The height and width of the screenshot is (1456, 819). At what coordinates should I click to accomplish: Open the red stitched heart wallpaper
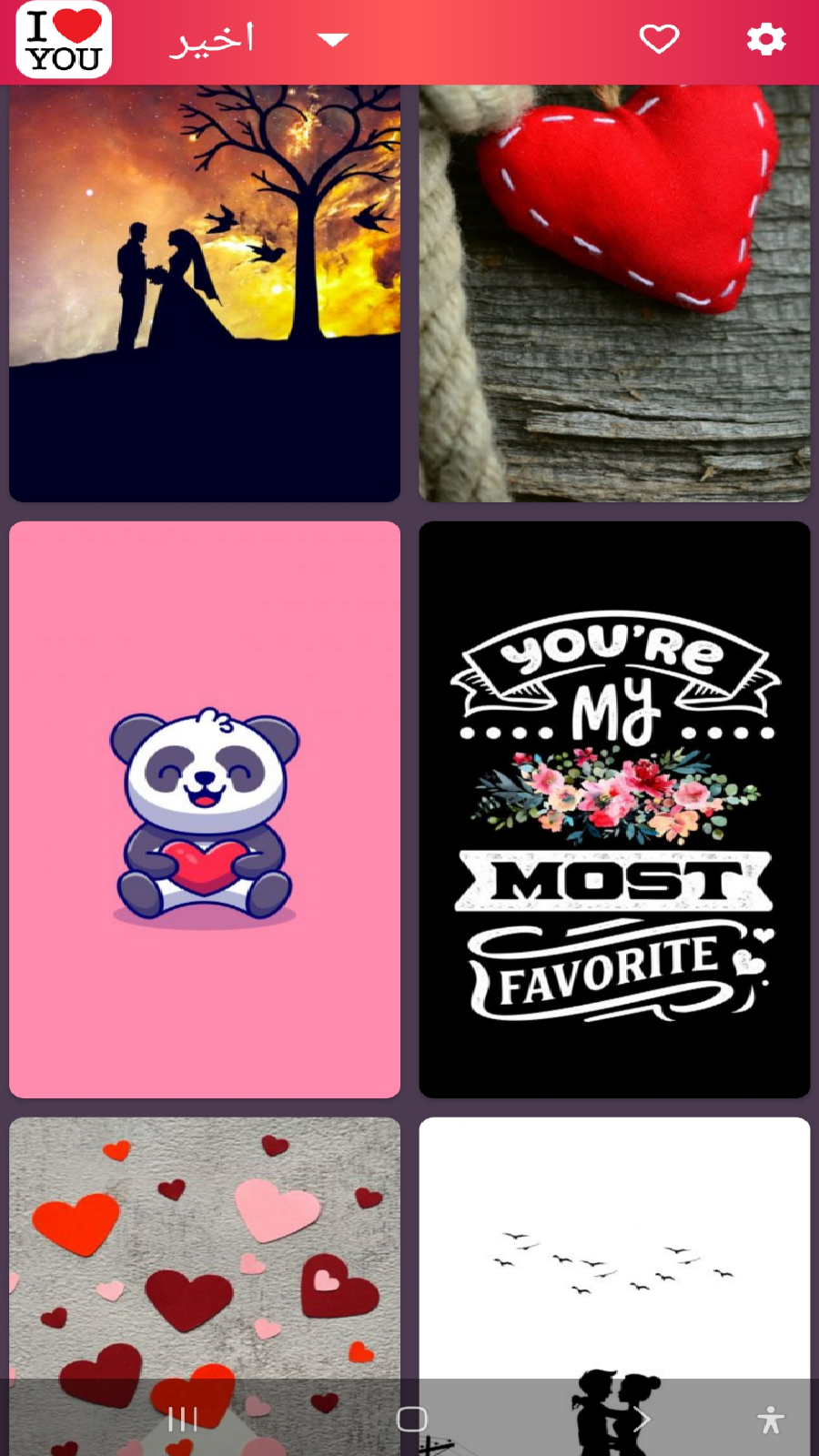[614, 292]
